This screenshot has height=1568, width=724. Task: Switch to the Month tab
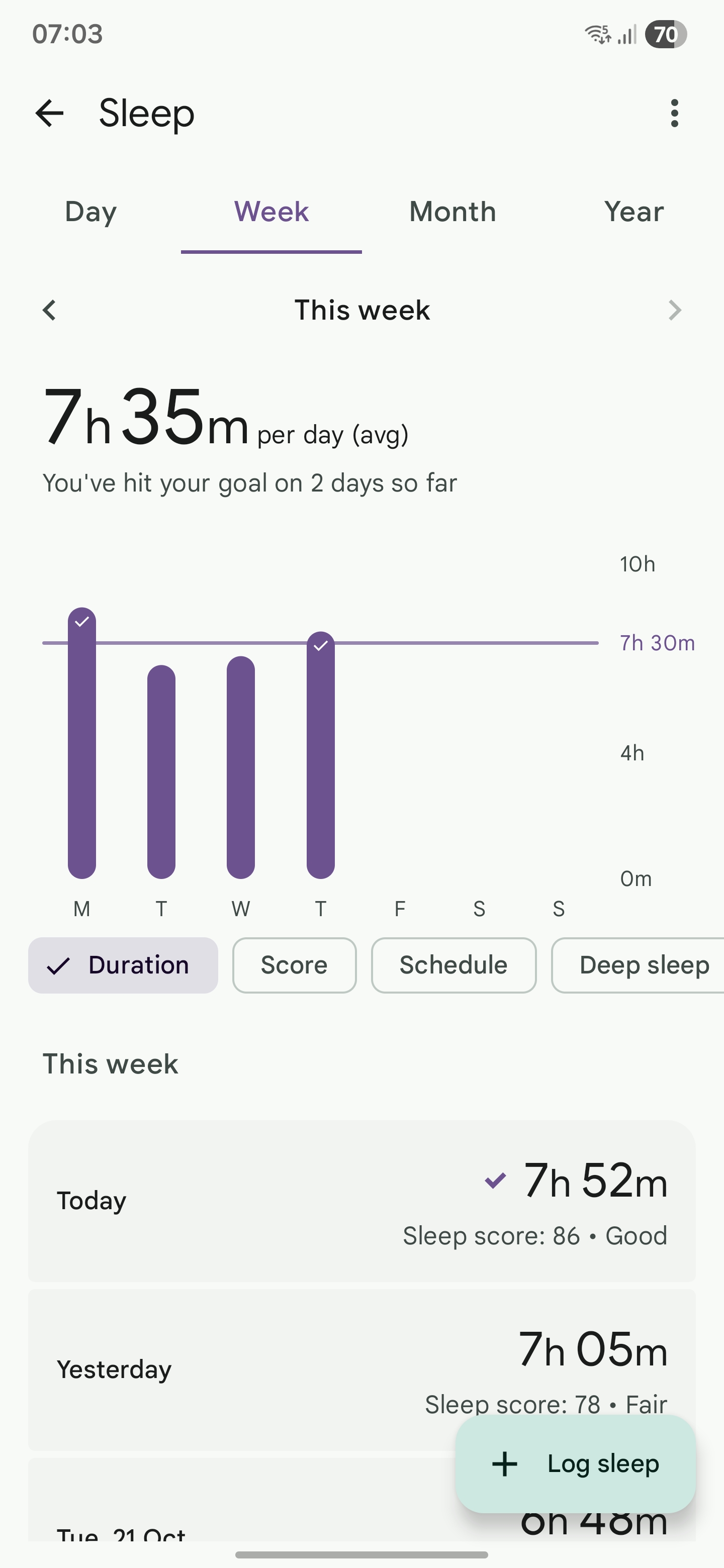click(452, 212)
